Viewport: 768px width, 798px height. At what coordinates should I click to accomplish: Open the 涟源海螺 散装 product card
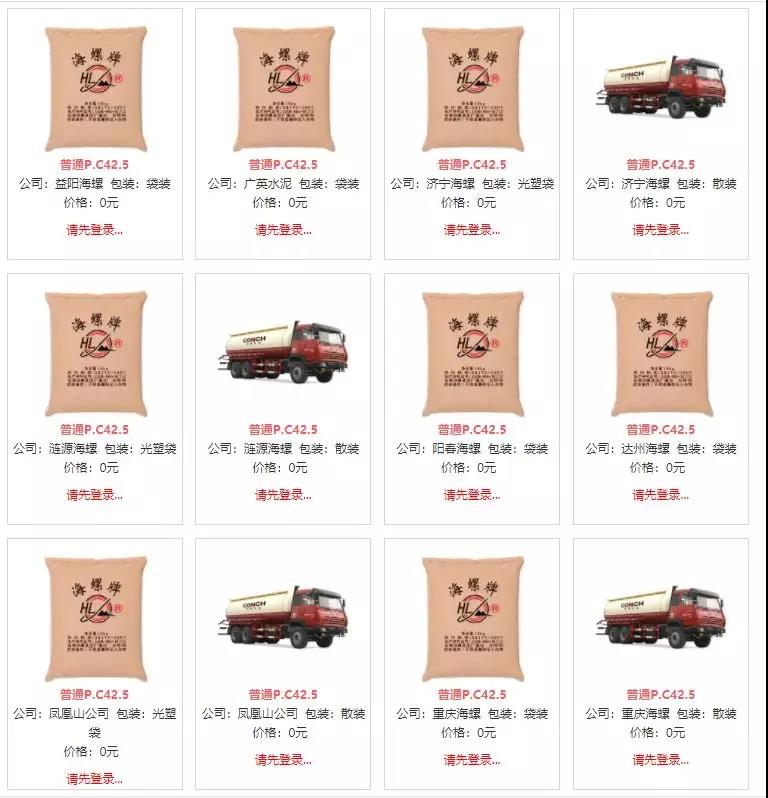click(x=283, y=353)
